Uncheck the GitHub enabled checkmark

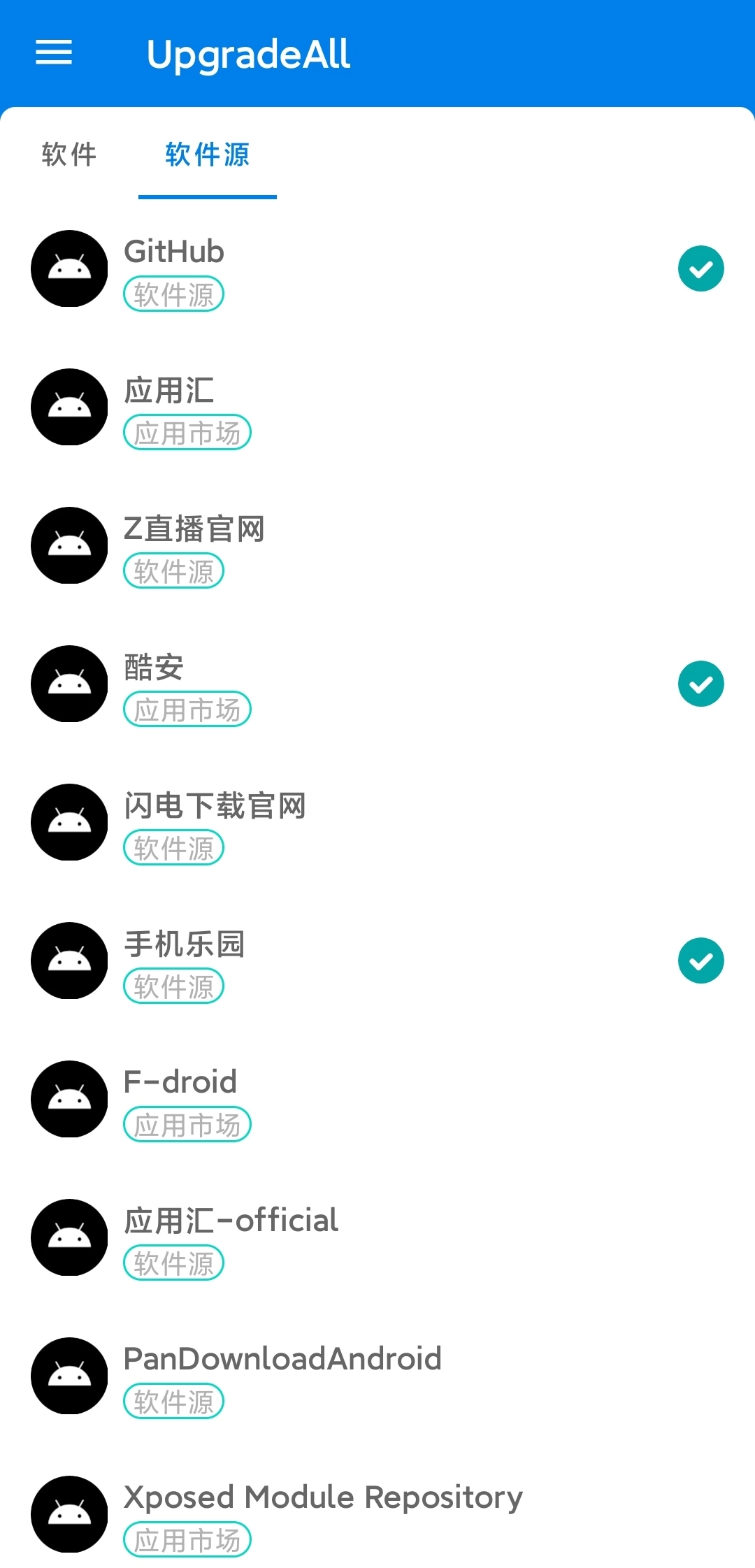tap(700, 268)
